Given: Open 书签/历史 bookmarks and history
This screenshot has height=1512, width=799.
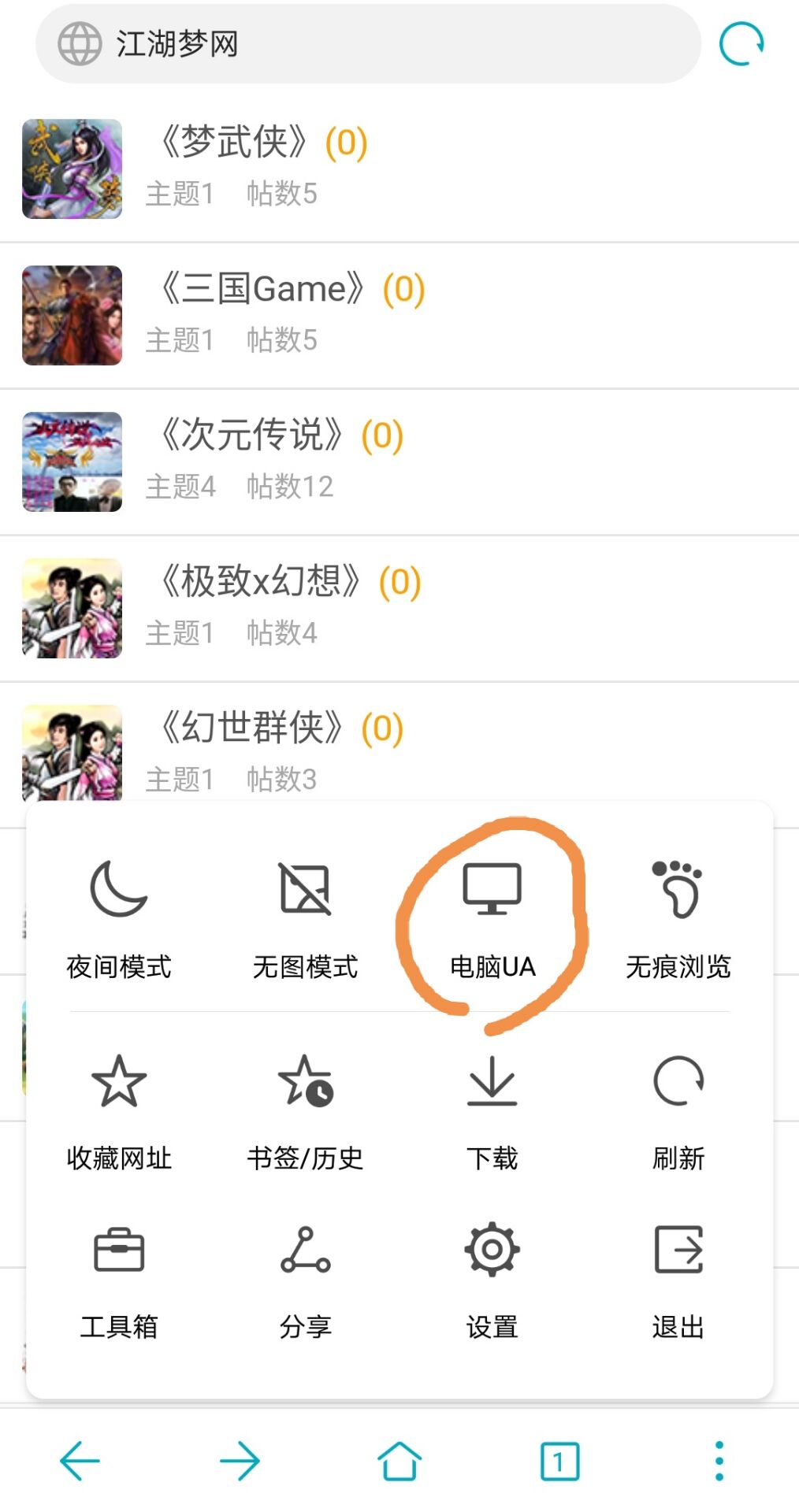Looking at the screenshot, I should tap(303, 1110).
